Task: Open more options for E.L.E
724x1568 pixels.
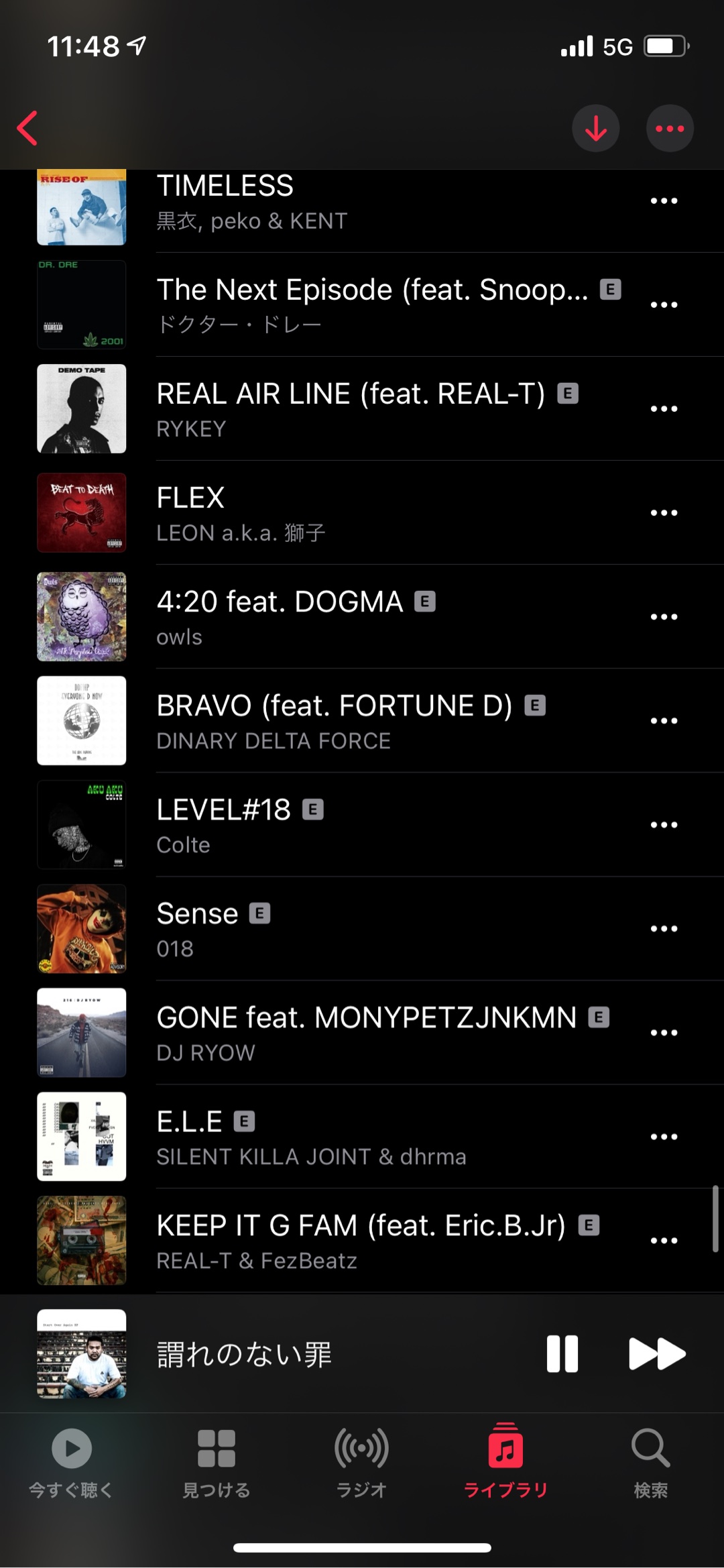Action: [x=664, y=1136]
